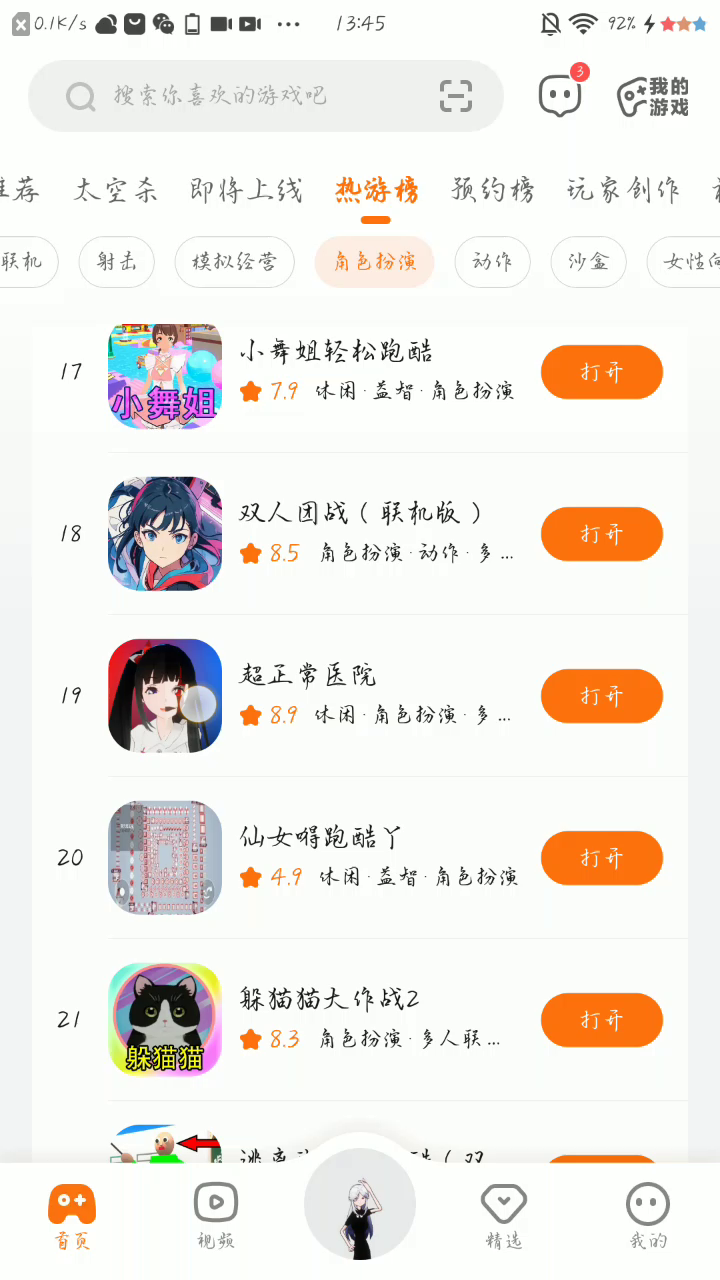Switch to the 太空杀 tab
The height and width of the screenshot is (1280, 720).
115,189
